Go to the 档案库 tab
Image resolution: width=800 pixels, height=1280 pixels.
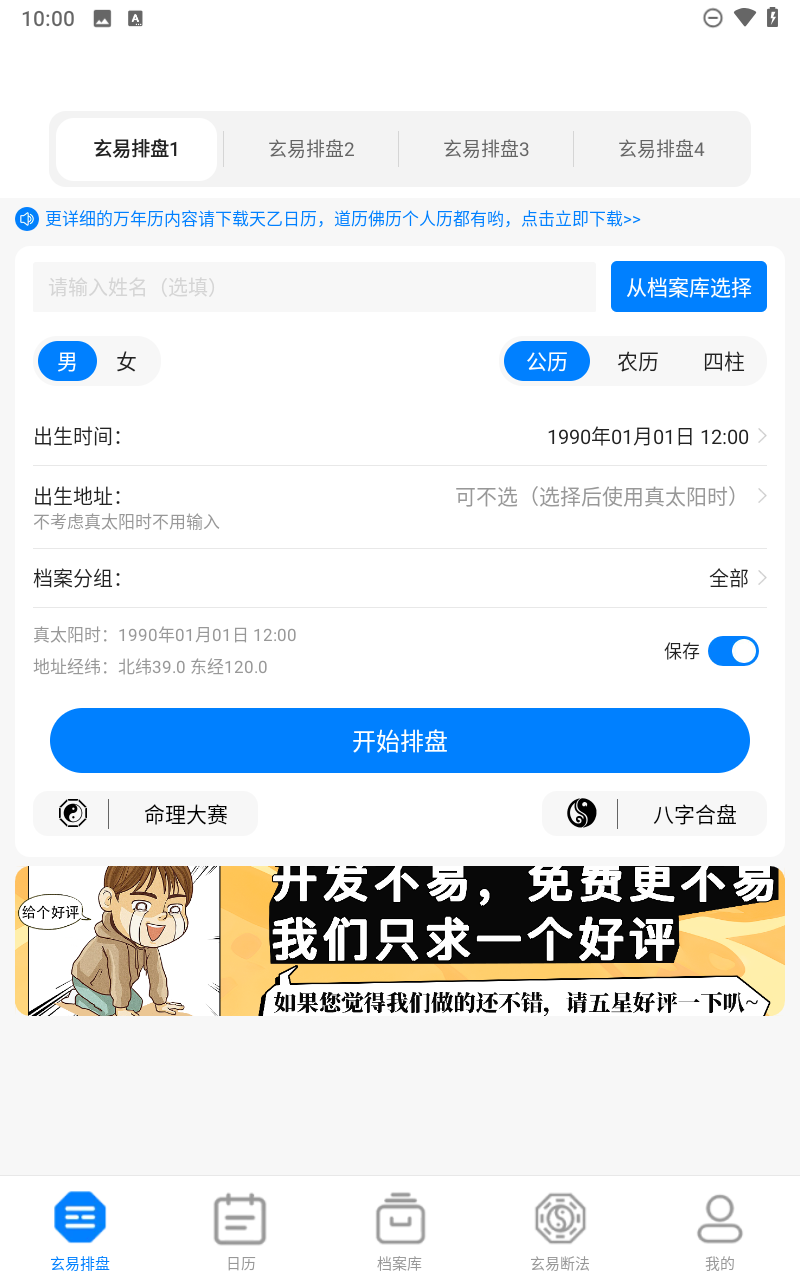pyautogui.click(x=400, y=1230)
